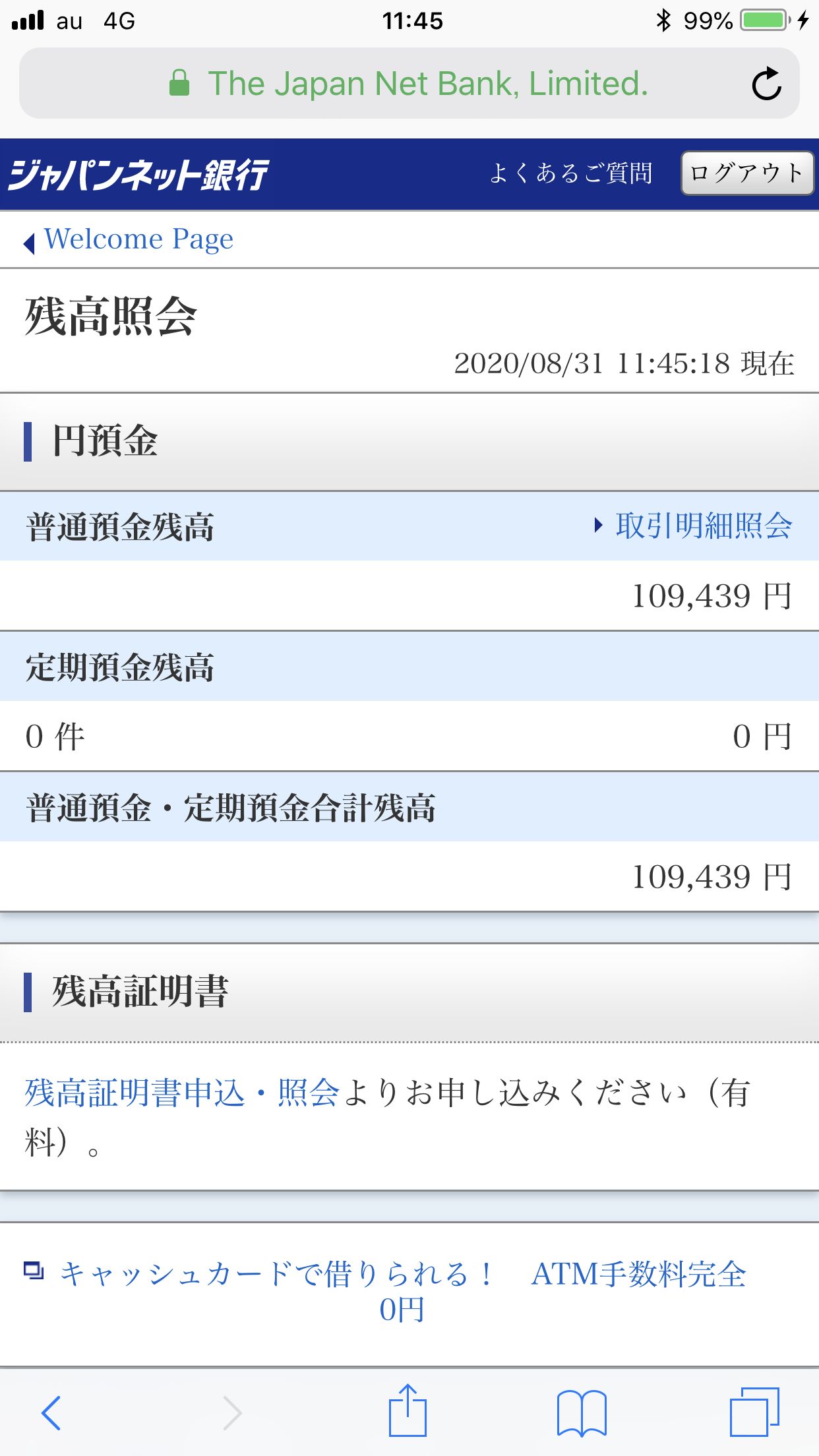Open the よくあるご質問 menu item
Image resolution: width=819 pixels, height=1456 pixels.
[572, 174]
